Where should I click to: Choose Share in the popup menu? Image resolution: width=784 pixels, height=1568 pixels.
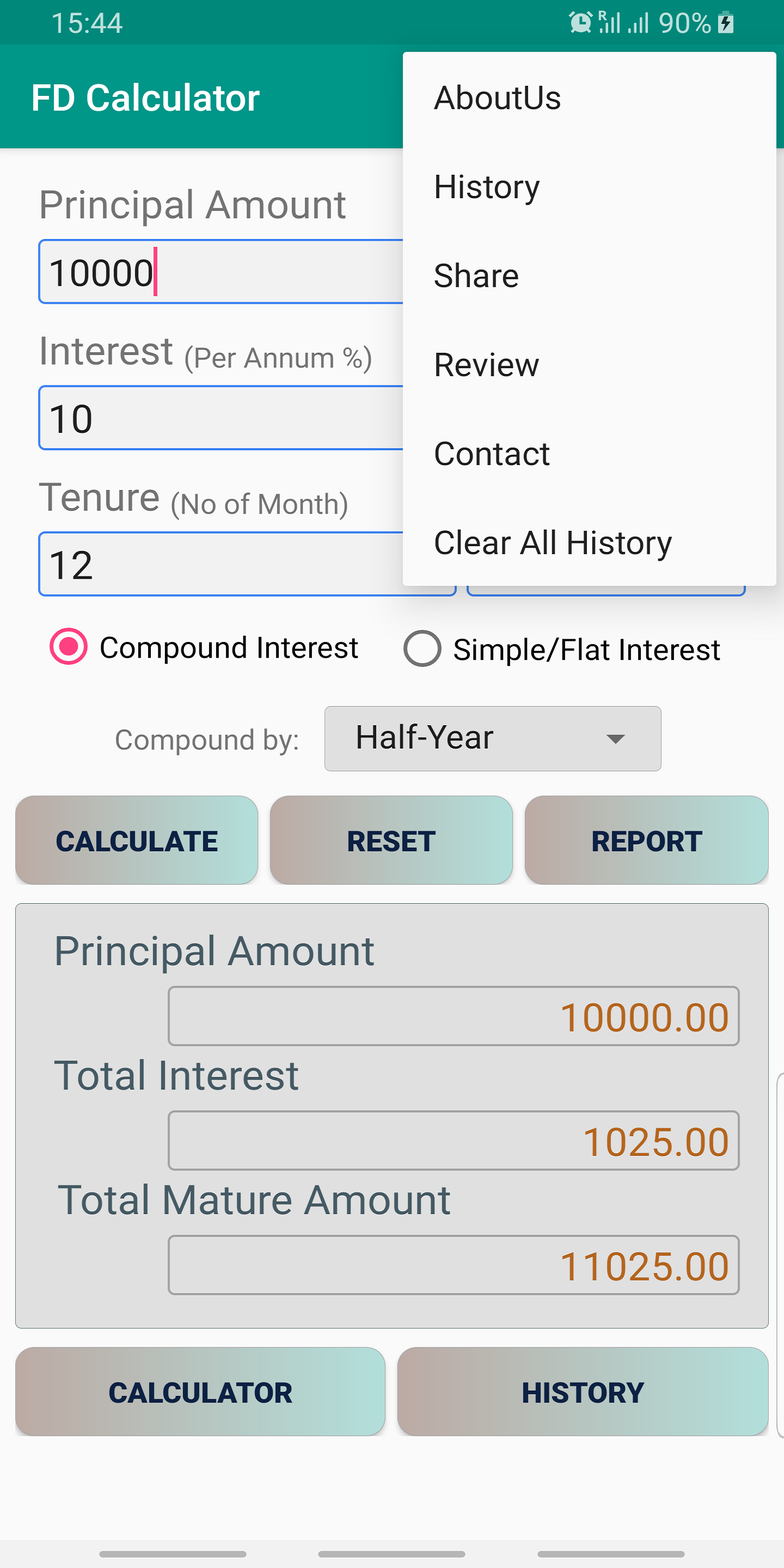[x=589, y=275]
